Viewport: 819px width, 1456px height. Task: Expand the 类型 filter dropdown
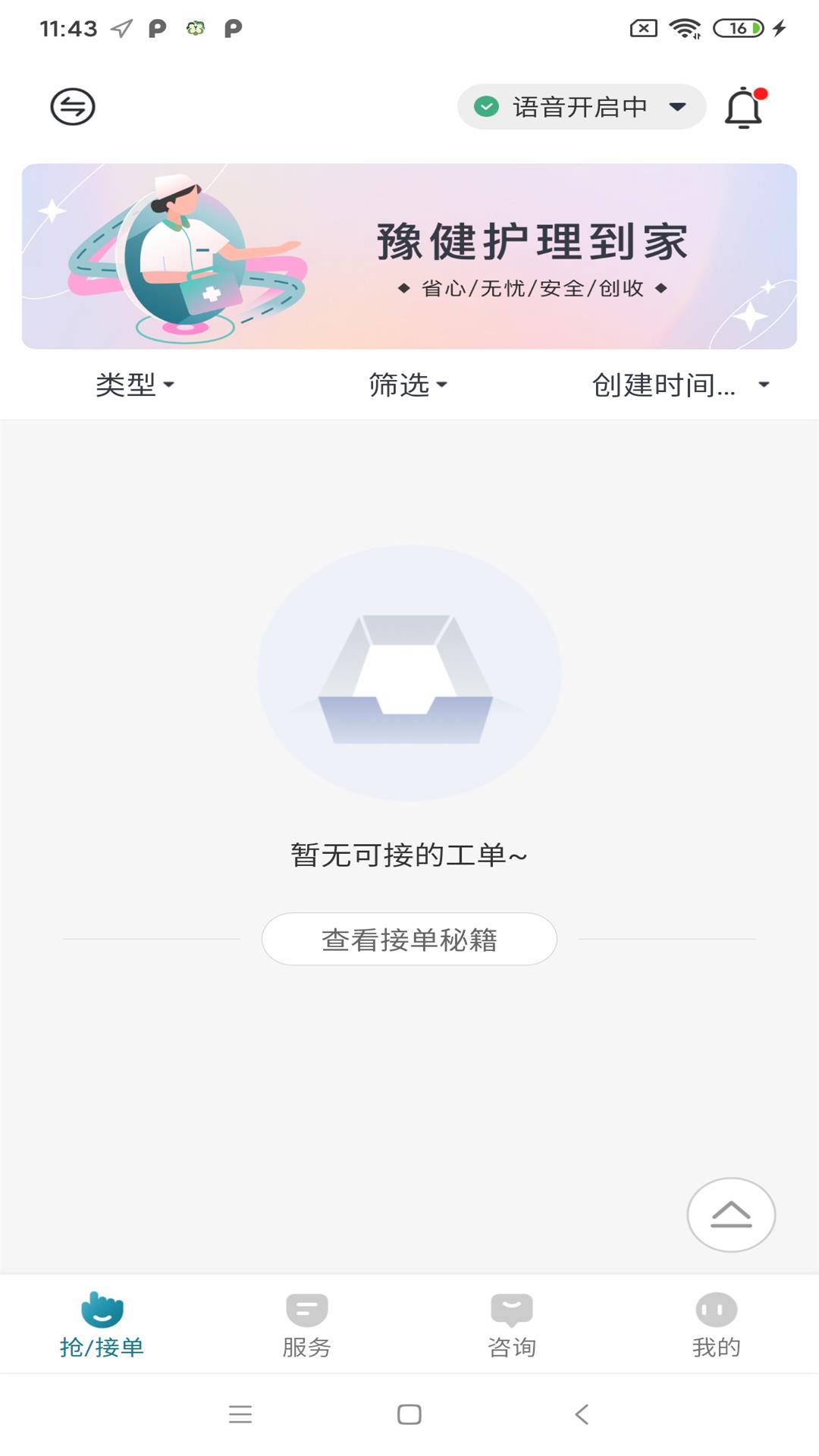pos(133,385)
